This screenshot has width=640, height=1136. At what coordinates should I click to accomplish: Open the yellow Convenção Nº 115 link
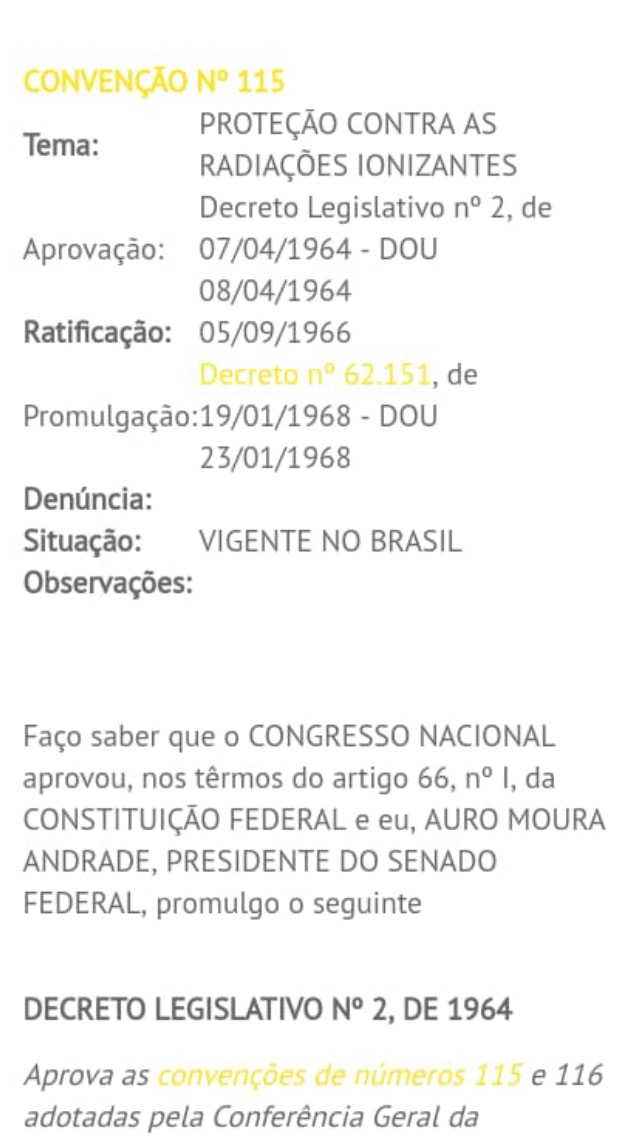[154, 82]
